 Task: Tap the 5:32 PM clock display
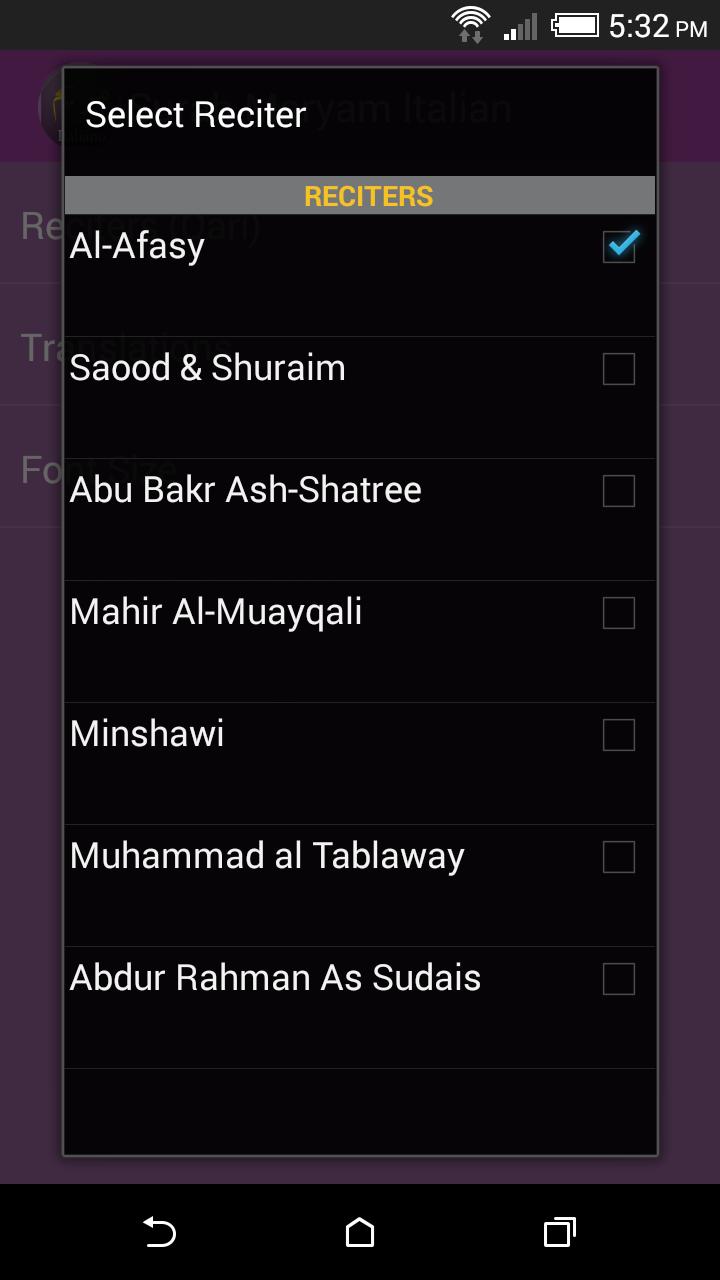point(660,26)
